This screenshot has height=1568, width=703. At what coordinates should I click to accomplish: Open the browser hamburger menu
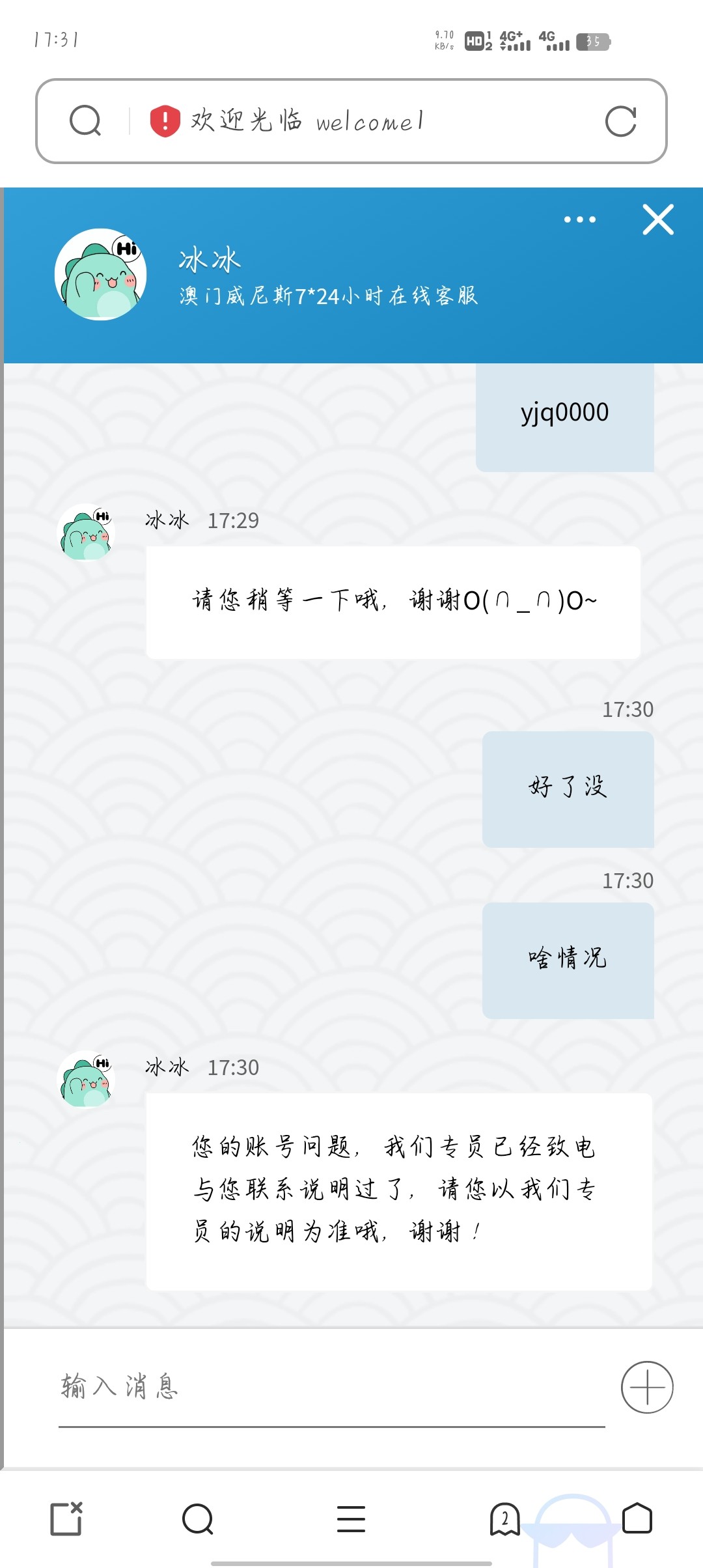click(351, 1519)
